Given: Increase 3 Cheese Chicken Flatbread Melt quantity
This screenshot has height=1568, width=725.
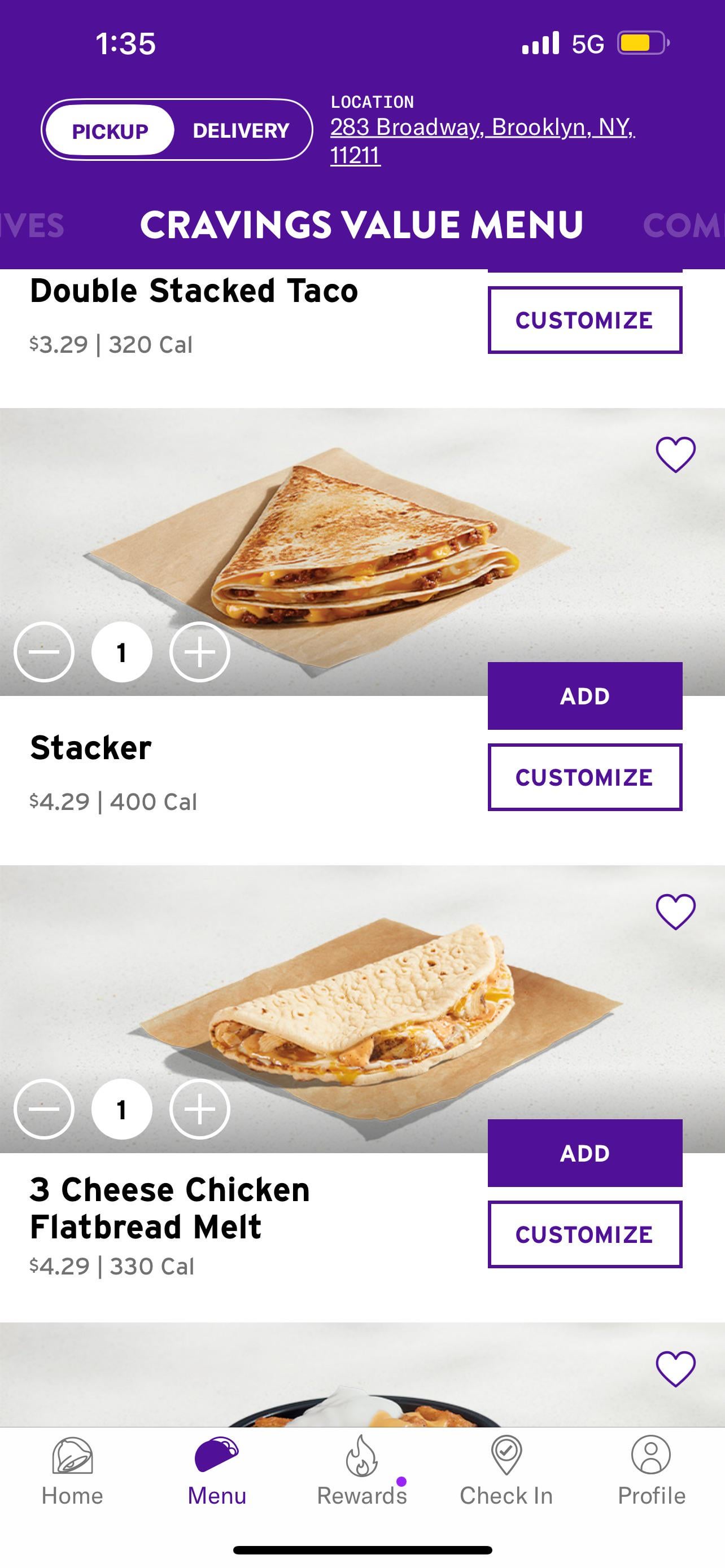Looking at the screenshot, I should click(200, 1109).
